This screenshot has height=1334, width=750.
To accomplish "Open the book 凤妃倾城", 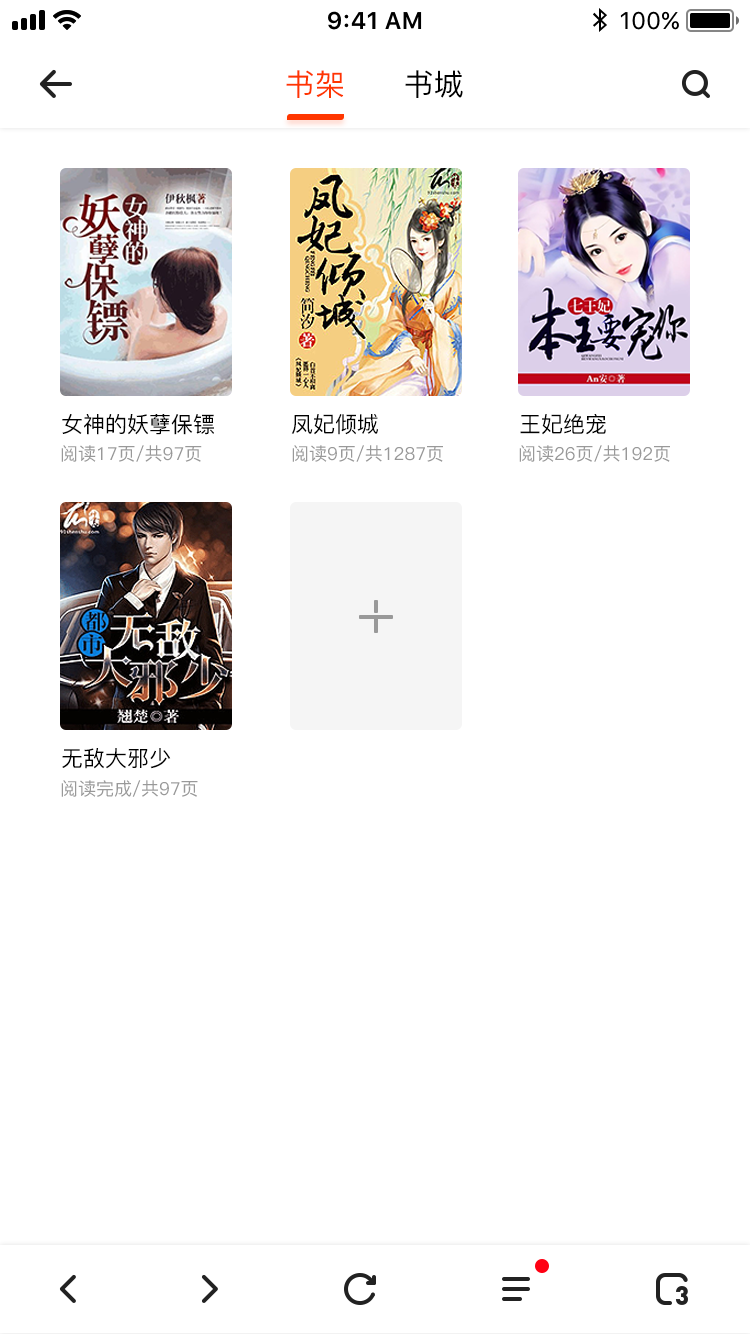I will pos(376,282).
